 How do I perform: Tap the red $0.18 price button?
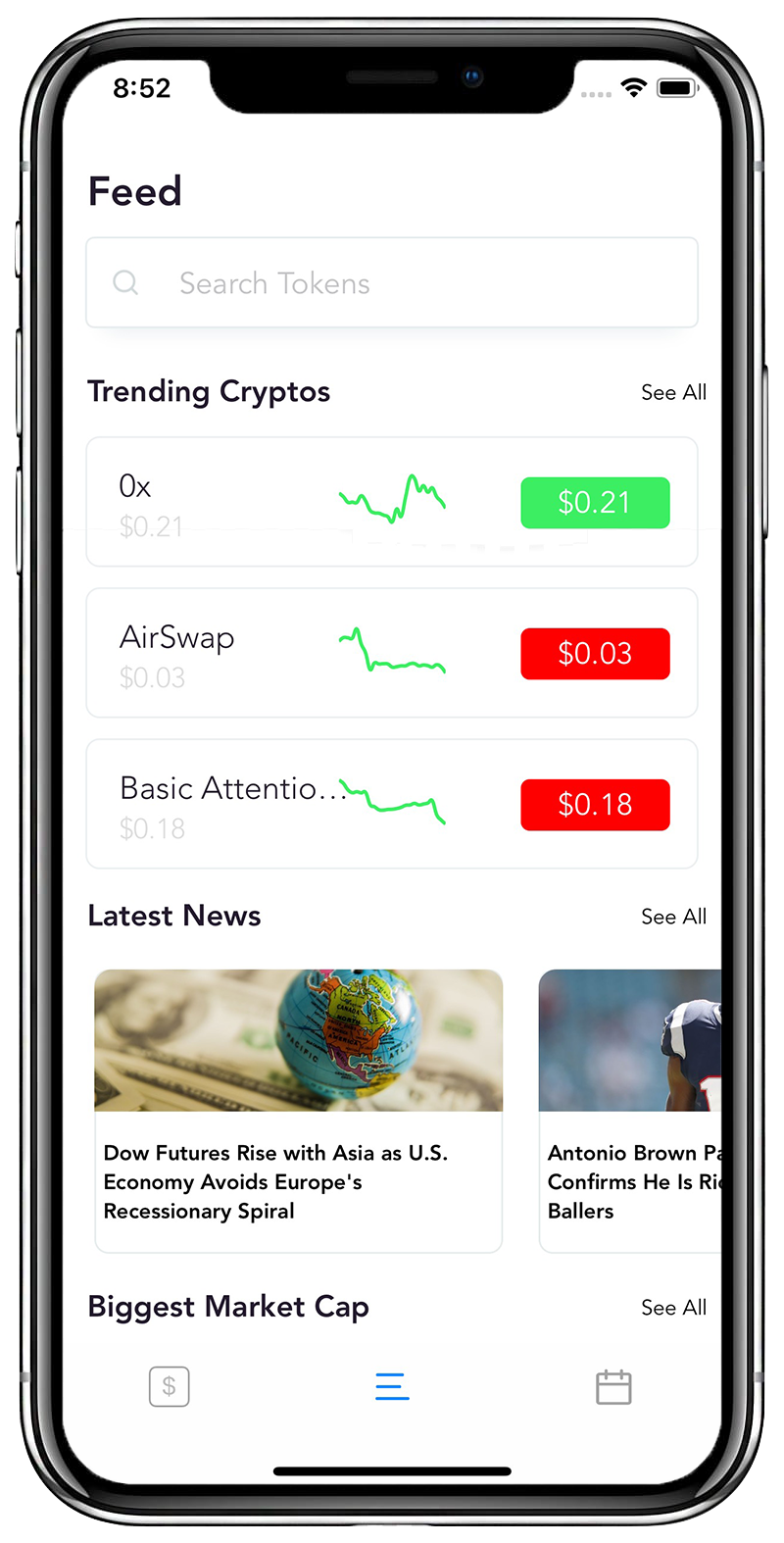click(595, 805)
